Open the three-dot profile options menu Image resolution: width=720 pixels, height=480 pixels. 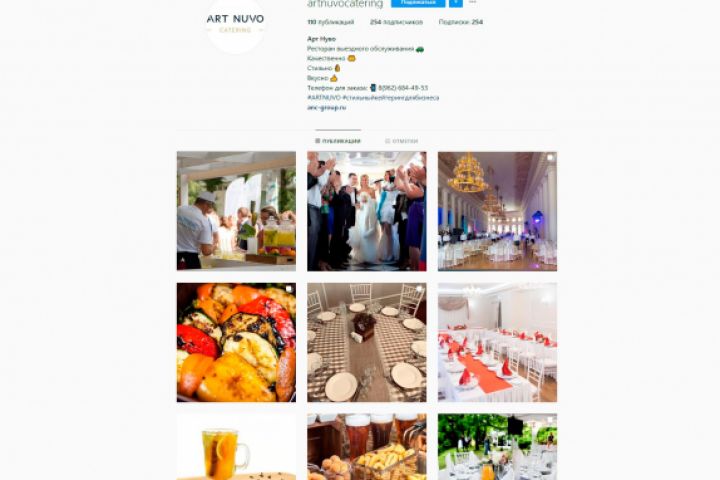473,4
